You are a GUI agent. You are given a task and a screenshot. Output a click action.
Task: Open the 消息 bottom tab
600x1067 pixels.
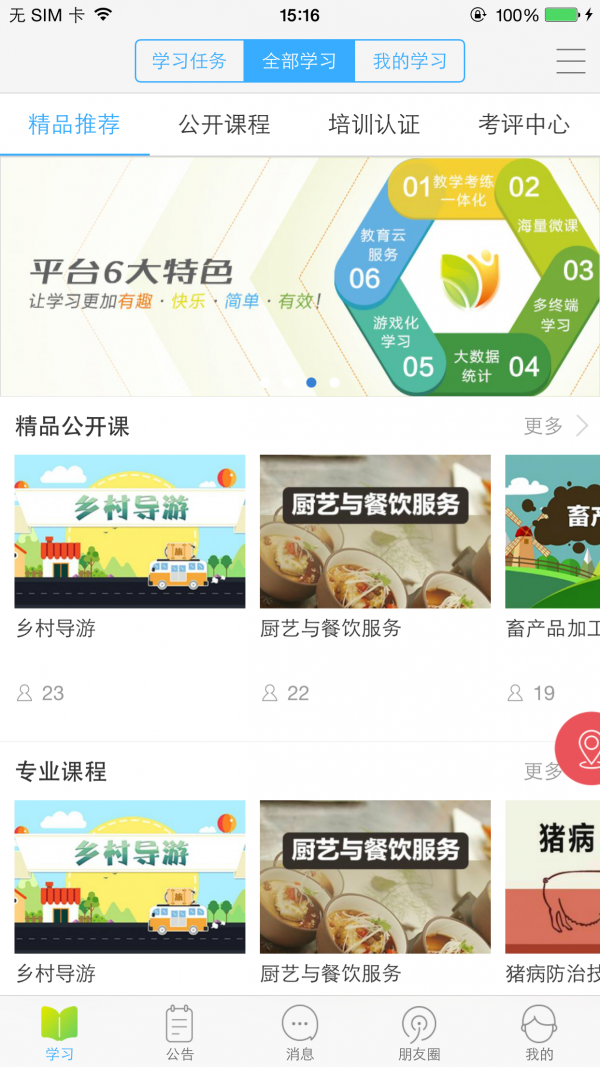pos(300,1033)
